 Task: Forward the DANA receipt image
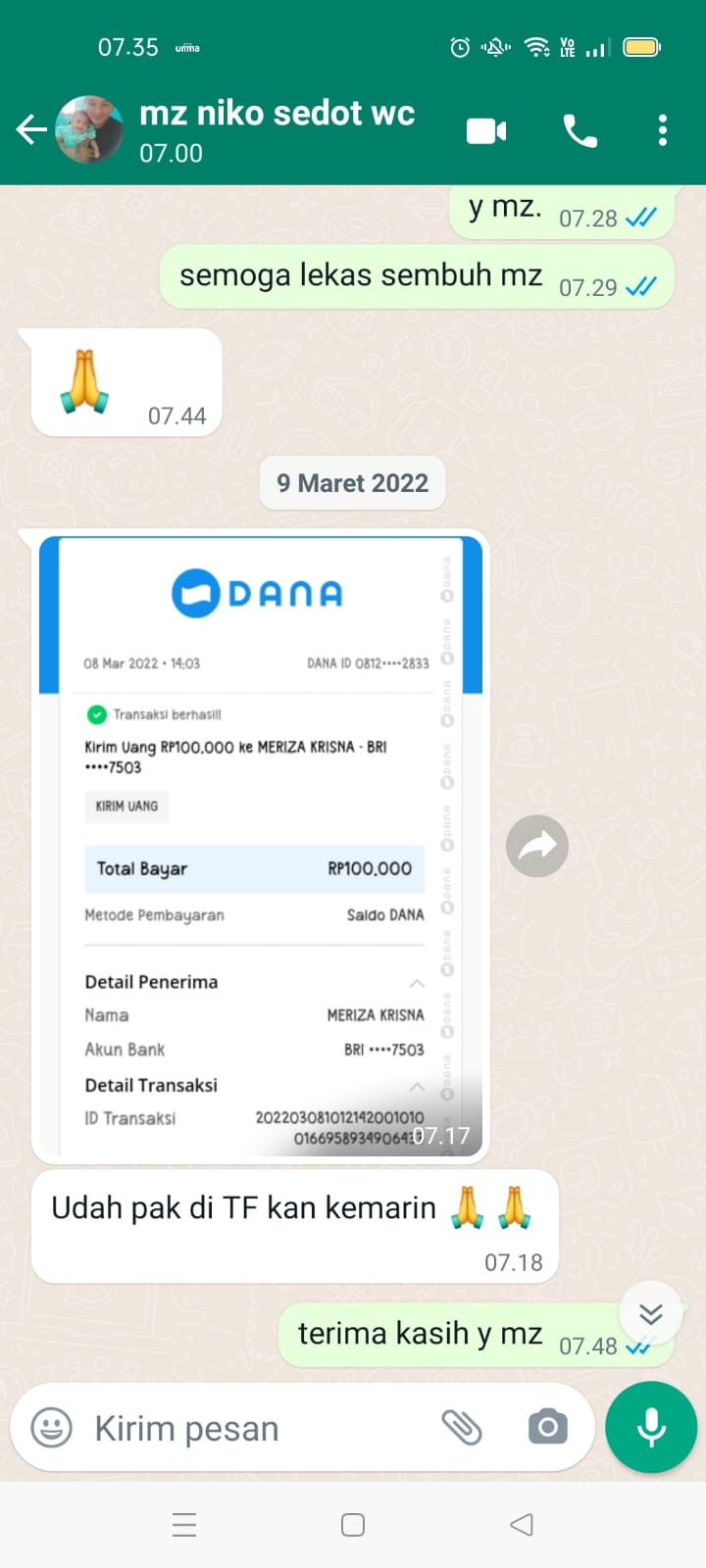pos(537,846)
